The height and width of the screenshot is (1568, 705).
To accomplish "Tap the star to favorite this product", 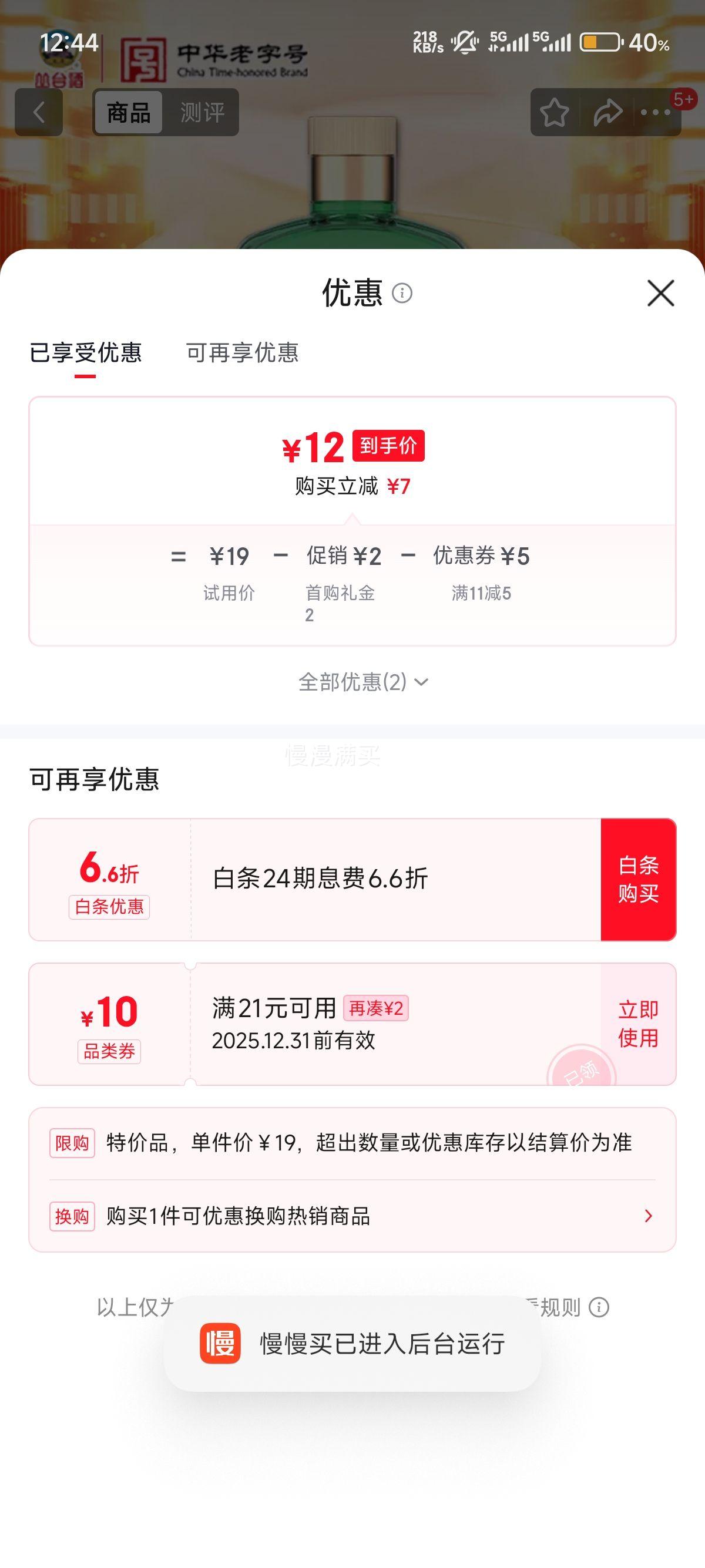I will (555, 112).
